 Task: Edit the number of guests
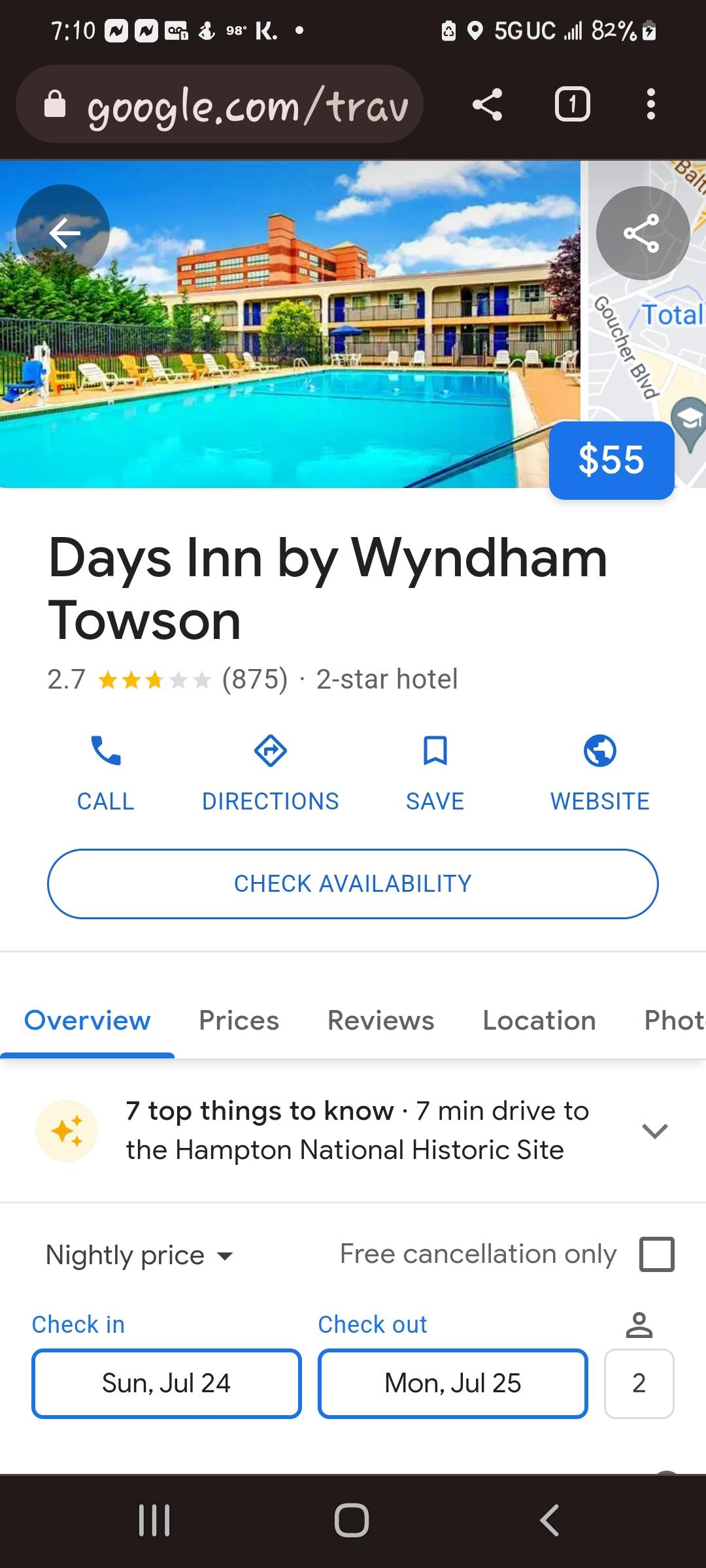tap(639, 1383)
